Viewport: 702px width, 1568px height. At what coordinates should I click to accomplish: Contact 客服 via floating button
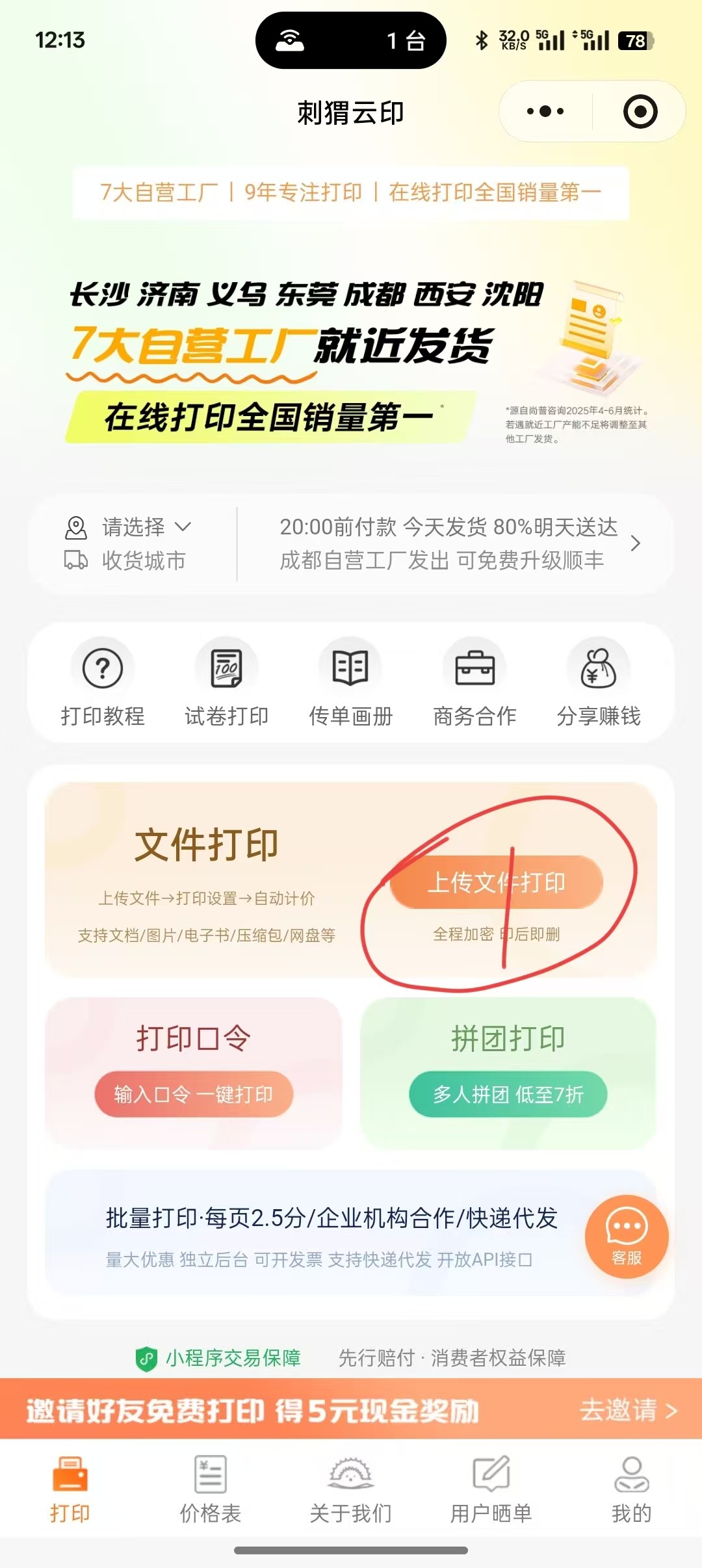[x=627, y=1236]
